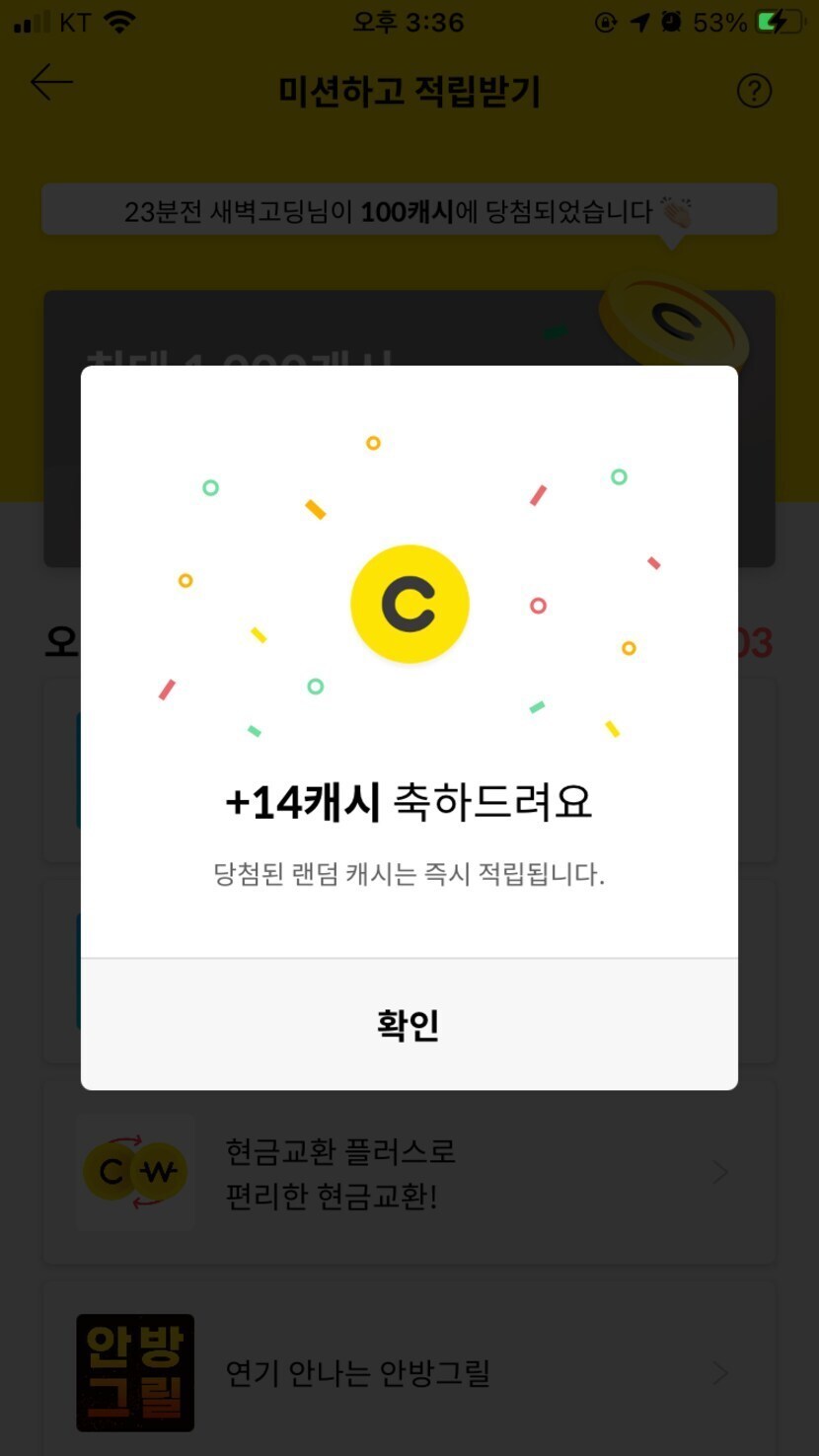Open the help question mark icon
The width and height of the screenshot is (819, 1456).
tap(754, 91)
